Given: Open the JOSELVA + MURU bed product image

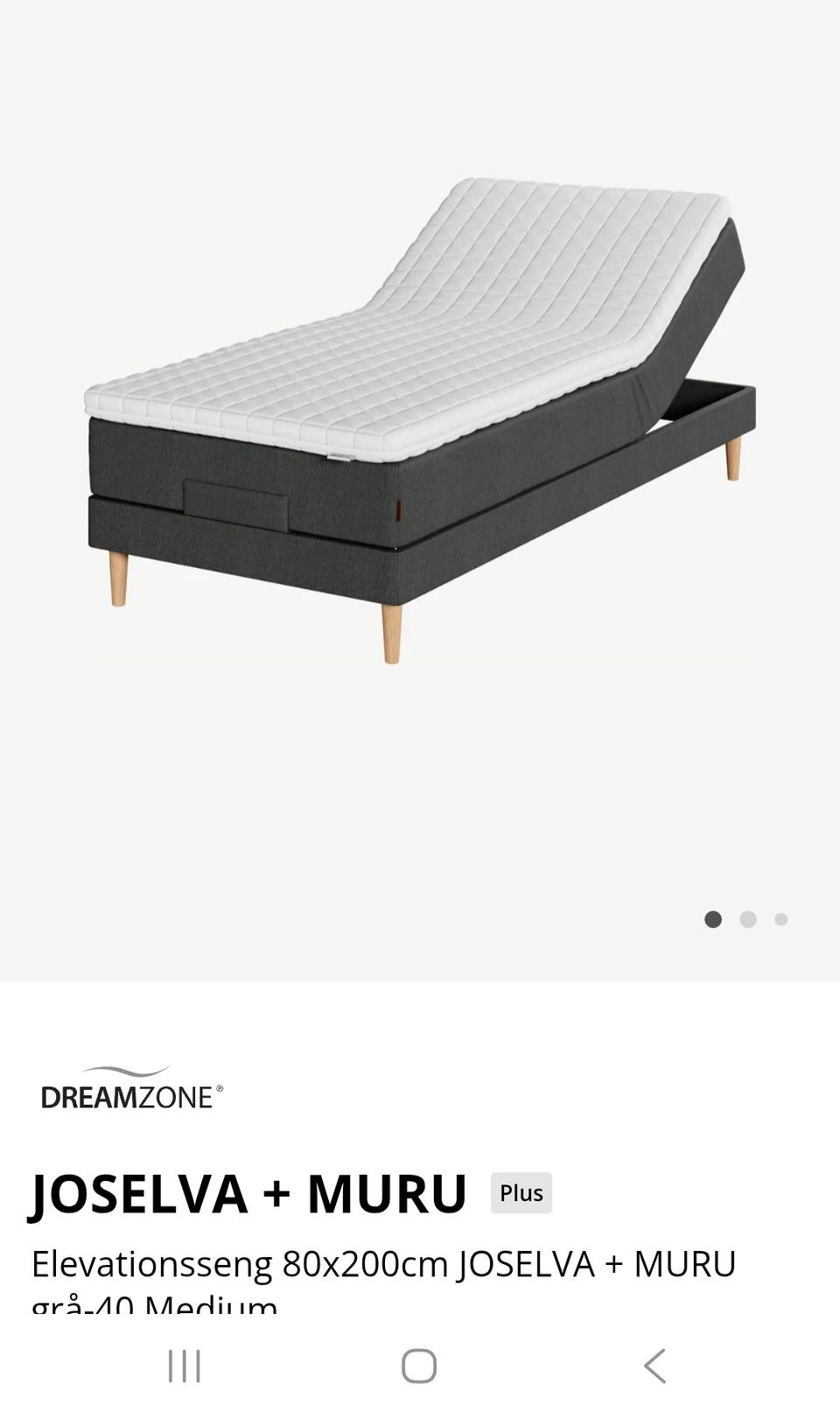Looking at the screenshot, I should point(420,420).
